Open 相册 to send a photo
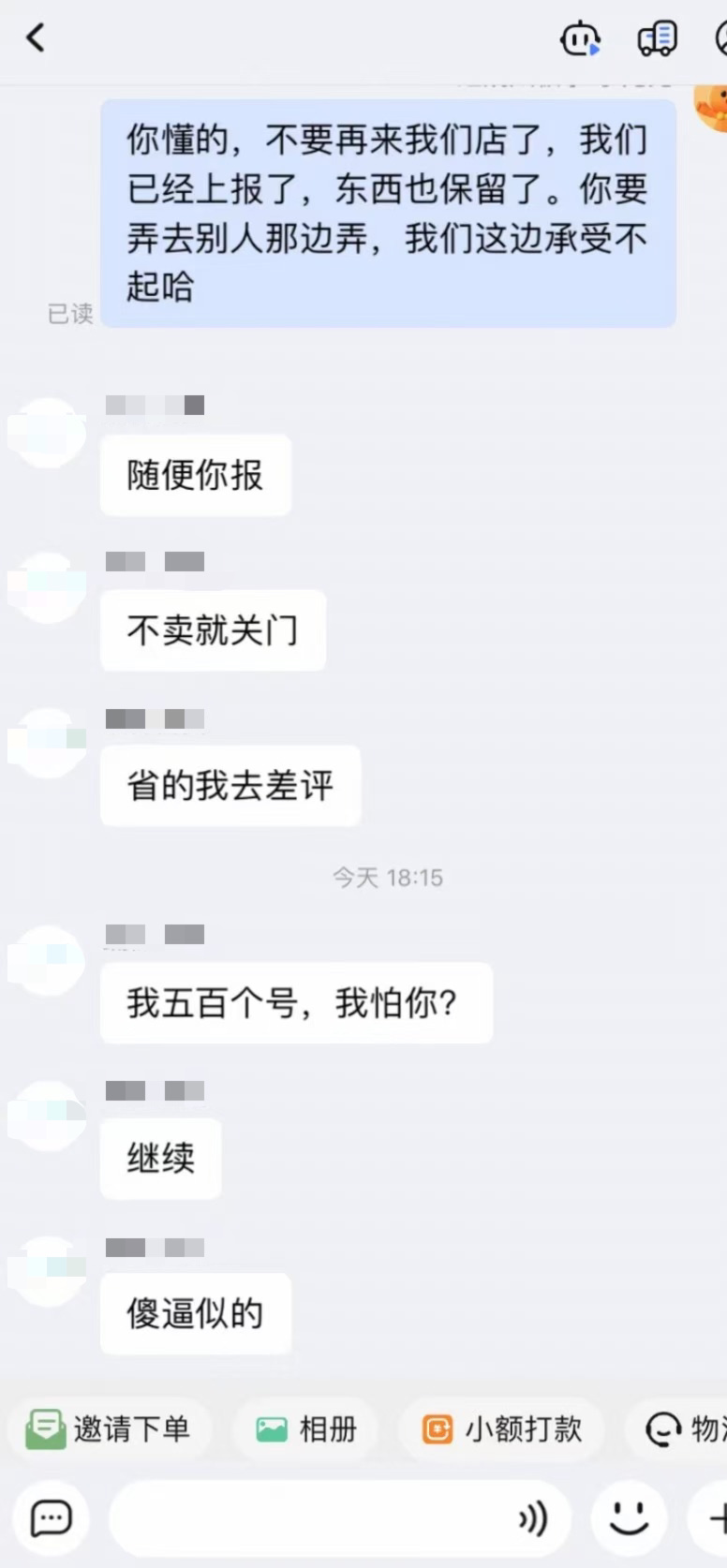The height and width of the screenshot is (1568, 727). pyautogui.click(x=306, y=1429)
